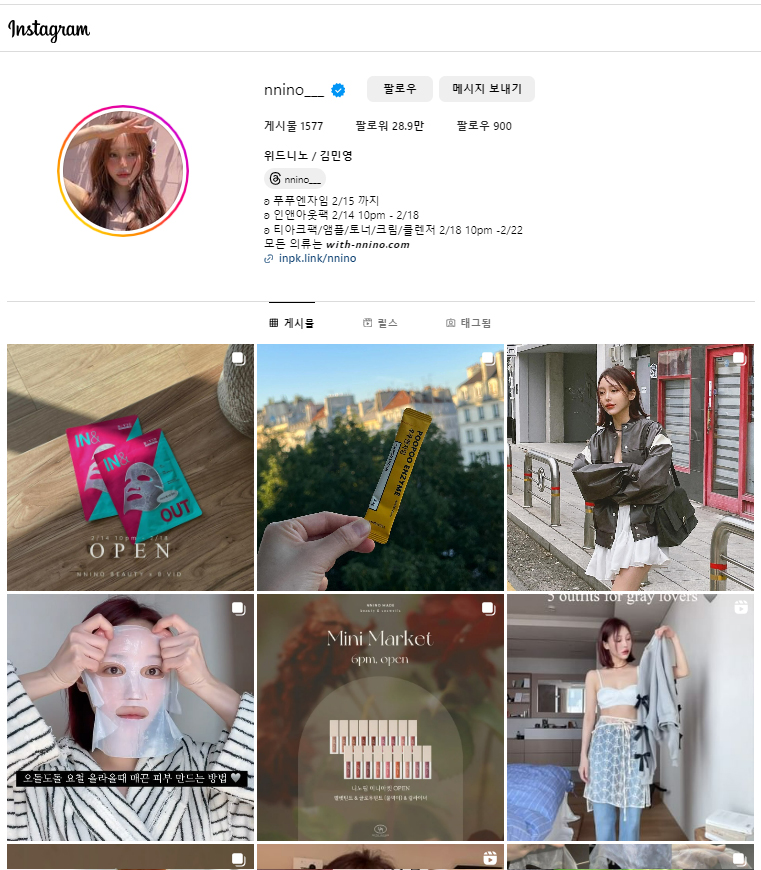Tap 메시지 보내기 to send a message
Viewport: 761px width, 870px height.
click(486, 89)
